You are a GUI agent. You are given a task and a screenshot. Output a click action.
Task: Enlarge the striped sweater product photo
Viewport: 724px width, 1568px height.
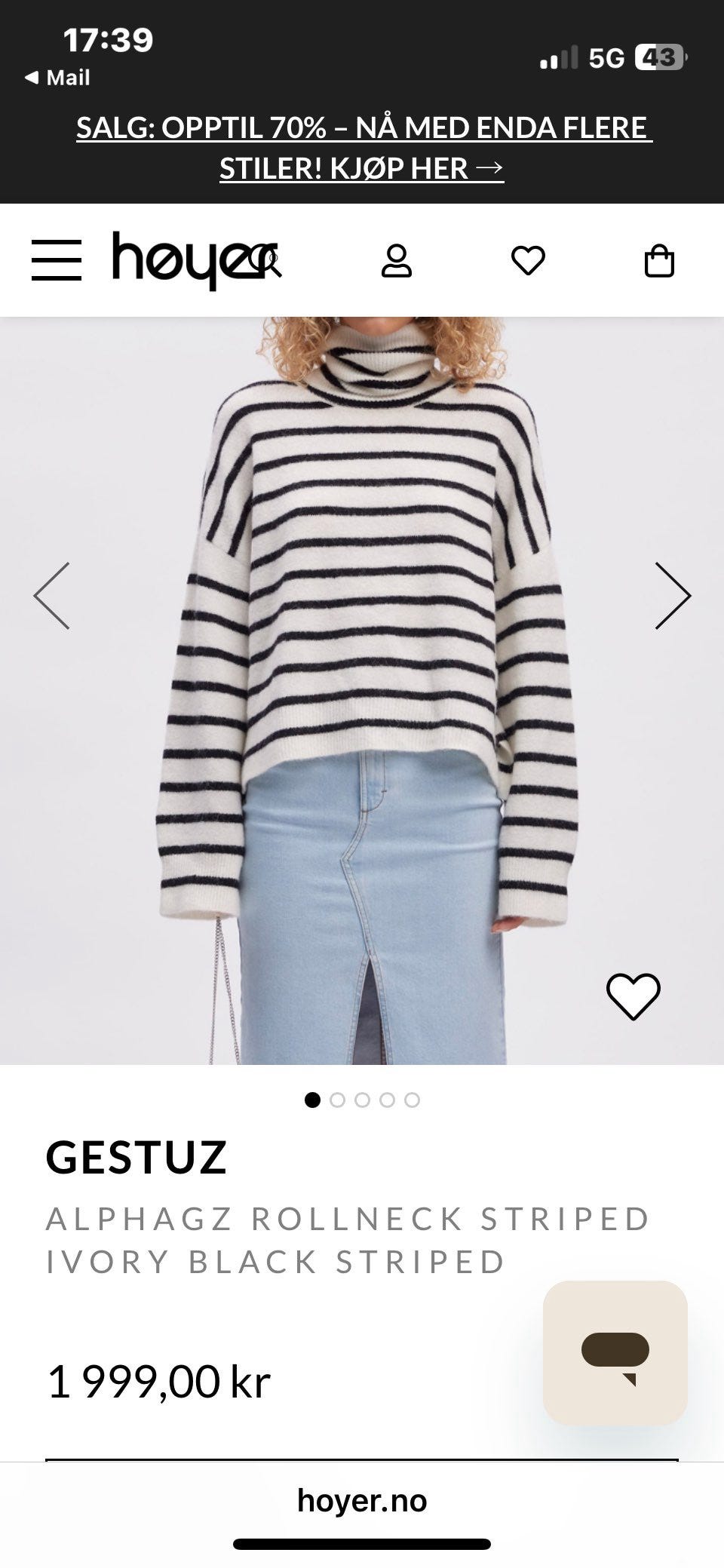point(362,641)
